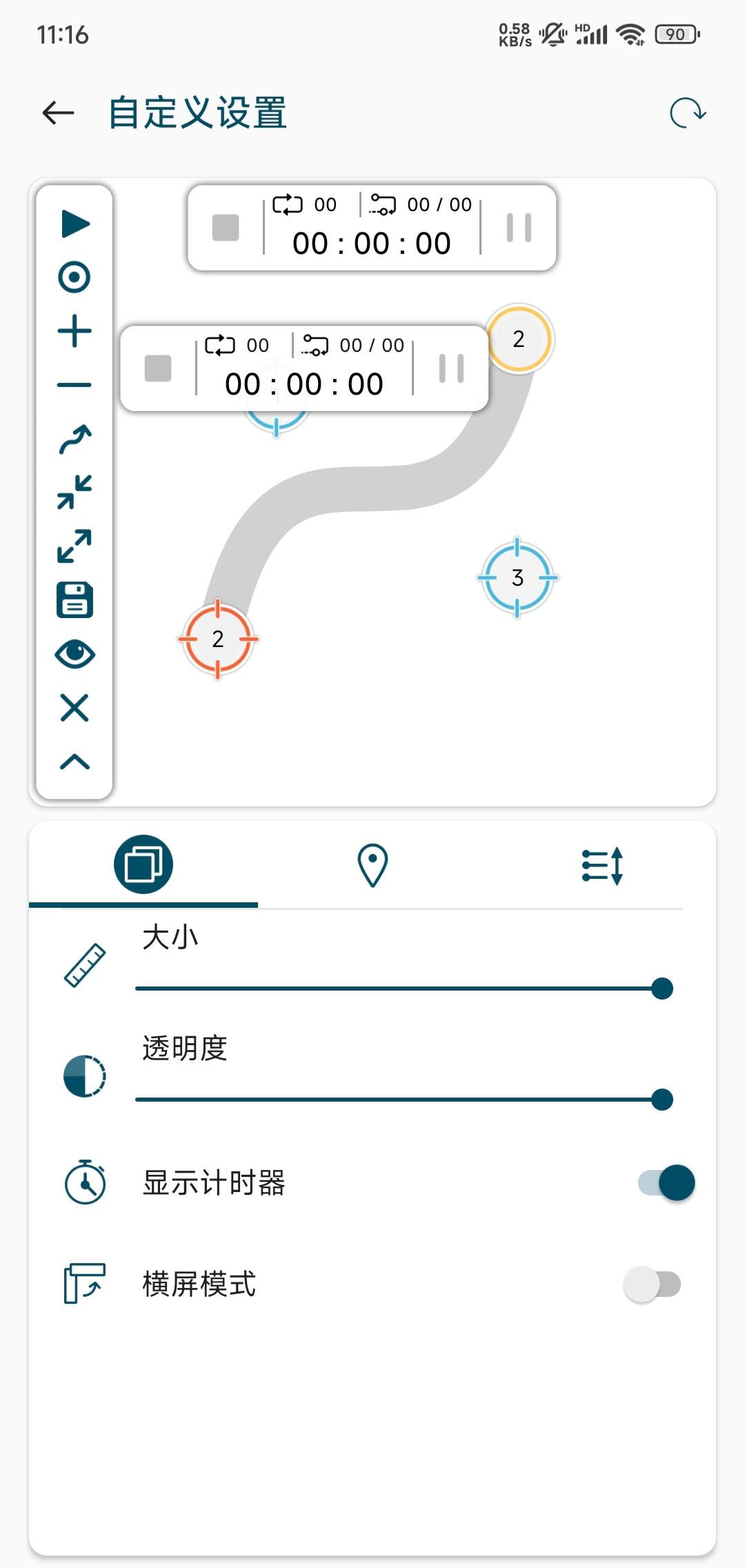The width and height of the screenshot is (745, 1568).
Task: Switch to the location pin tab
Action: click(x=372, y=865)
